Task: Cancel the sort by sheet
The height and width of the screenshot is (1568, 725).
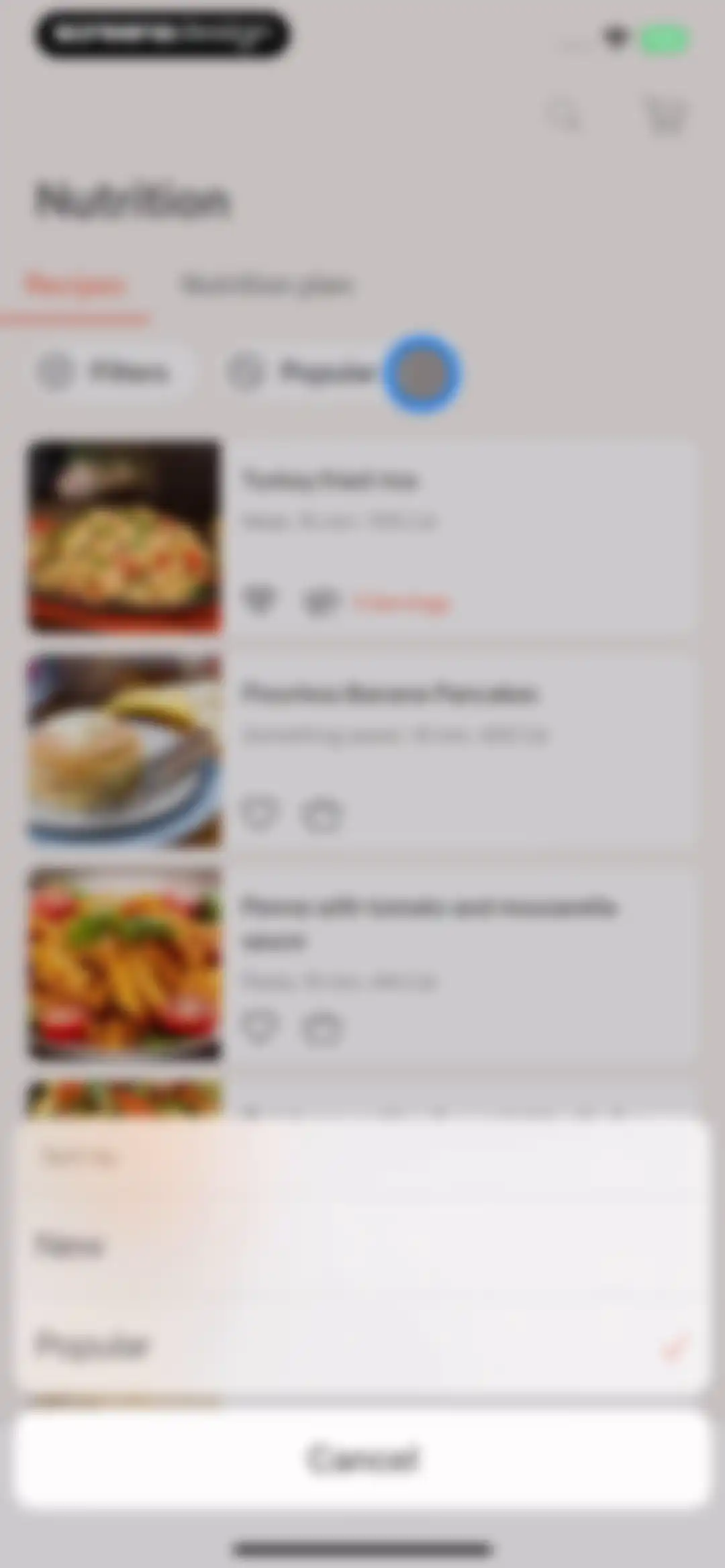Action: click(362, 1458)
